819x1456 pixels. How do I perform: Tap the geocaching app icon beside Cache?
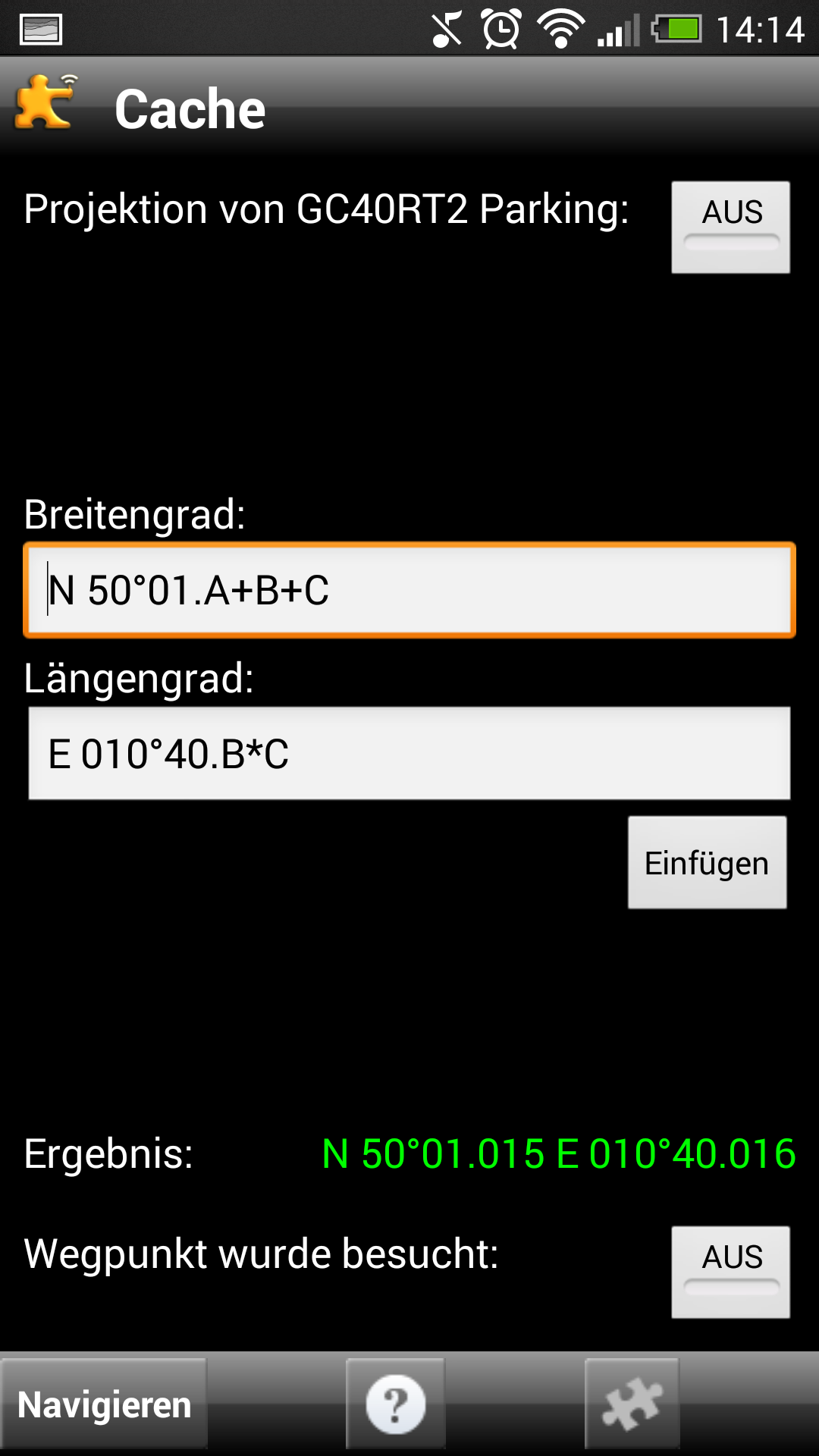pyautogui.click(x=47, y=102)
